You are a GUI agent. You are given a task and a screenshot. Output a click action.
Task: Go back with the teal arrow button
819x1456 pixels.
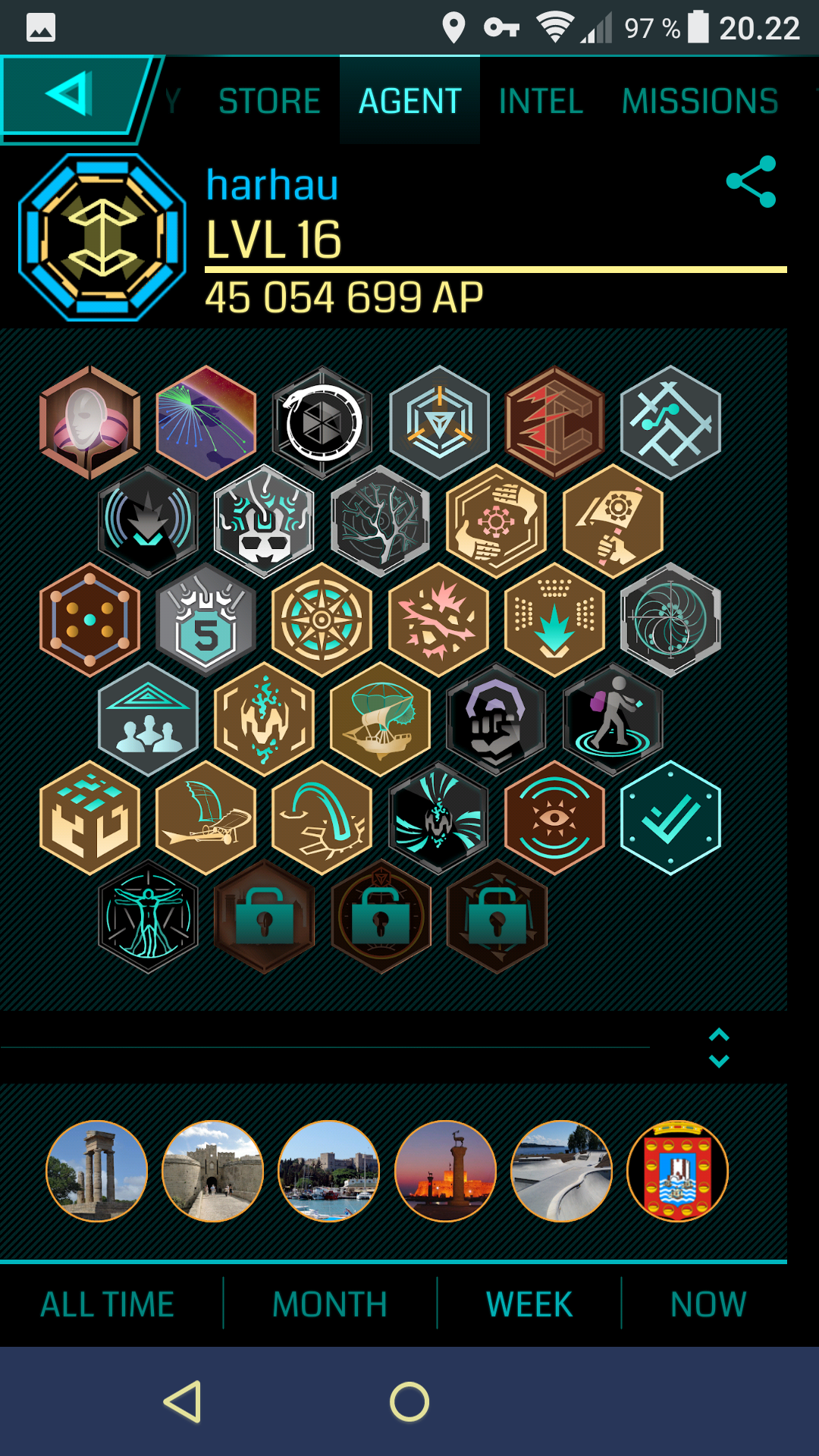click(72, 96)
